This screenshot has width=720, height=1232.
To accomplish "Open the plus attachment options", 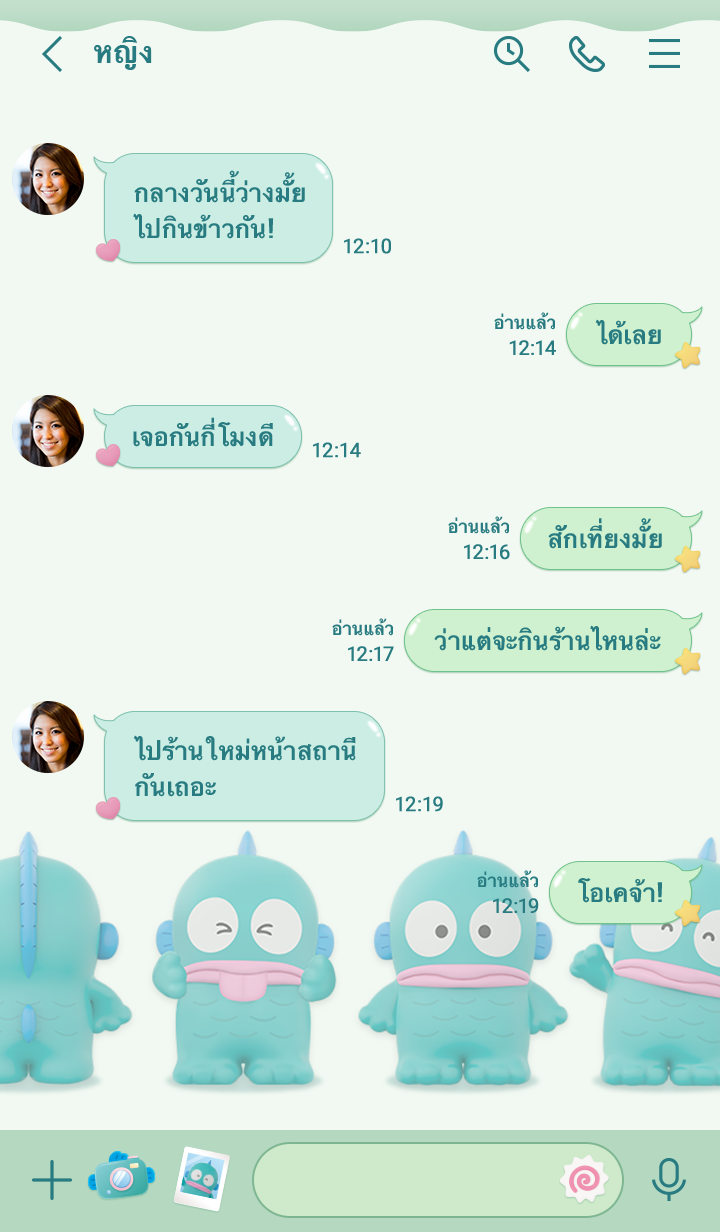I will point(52,1180).
